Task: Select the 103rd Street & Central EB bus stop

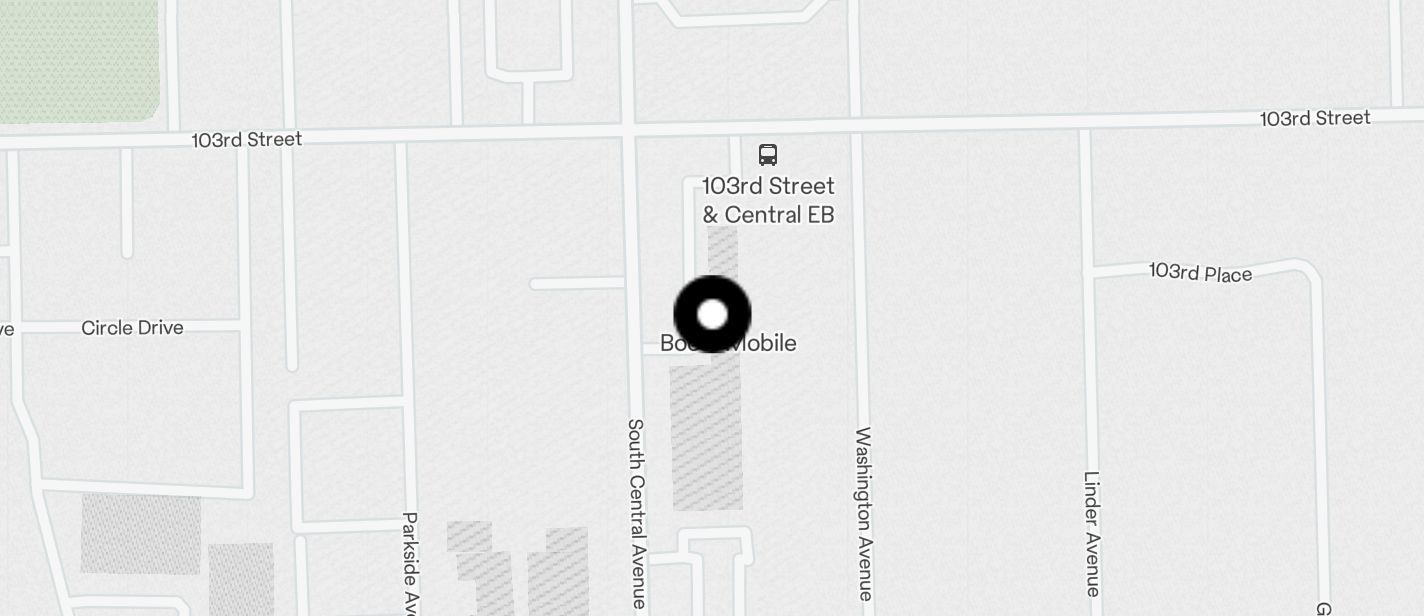Action: point(767,155)
